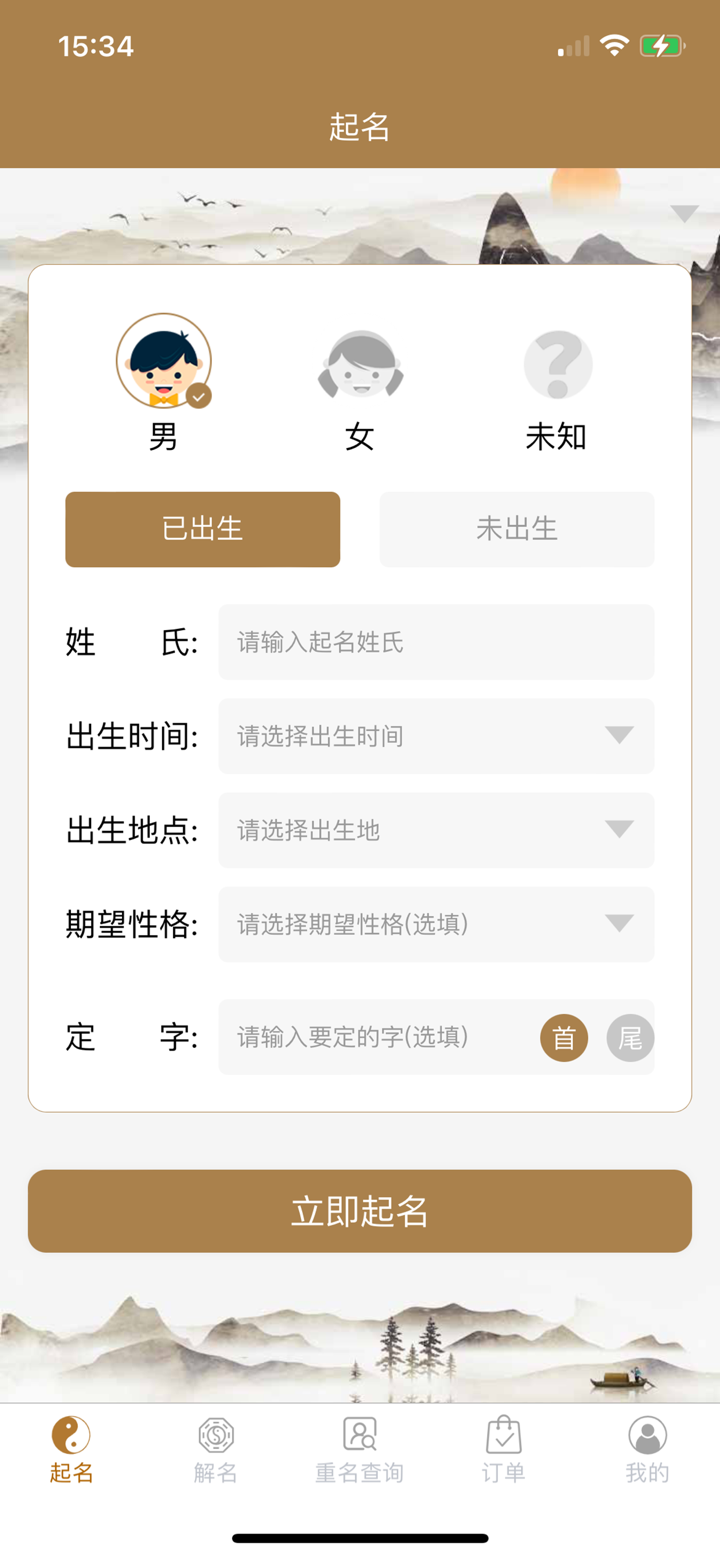Open the 出生时间 birth time picker

coord(435,736)
